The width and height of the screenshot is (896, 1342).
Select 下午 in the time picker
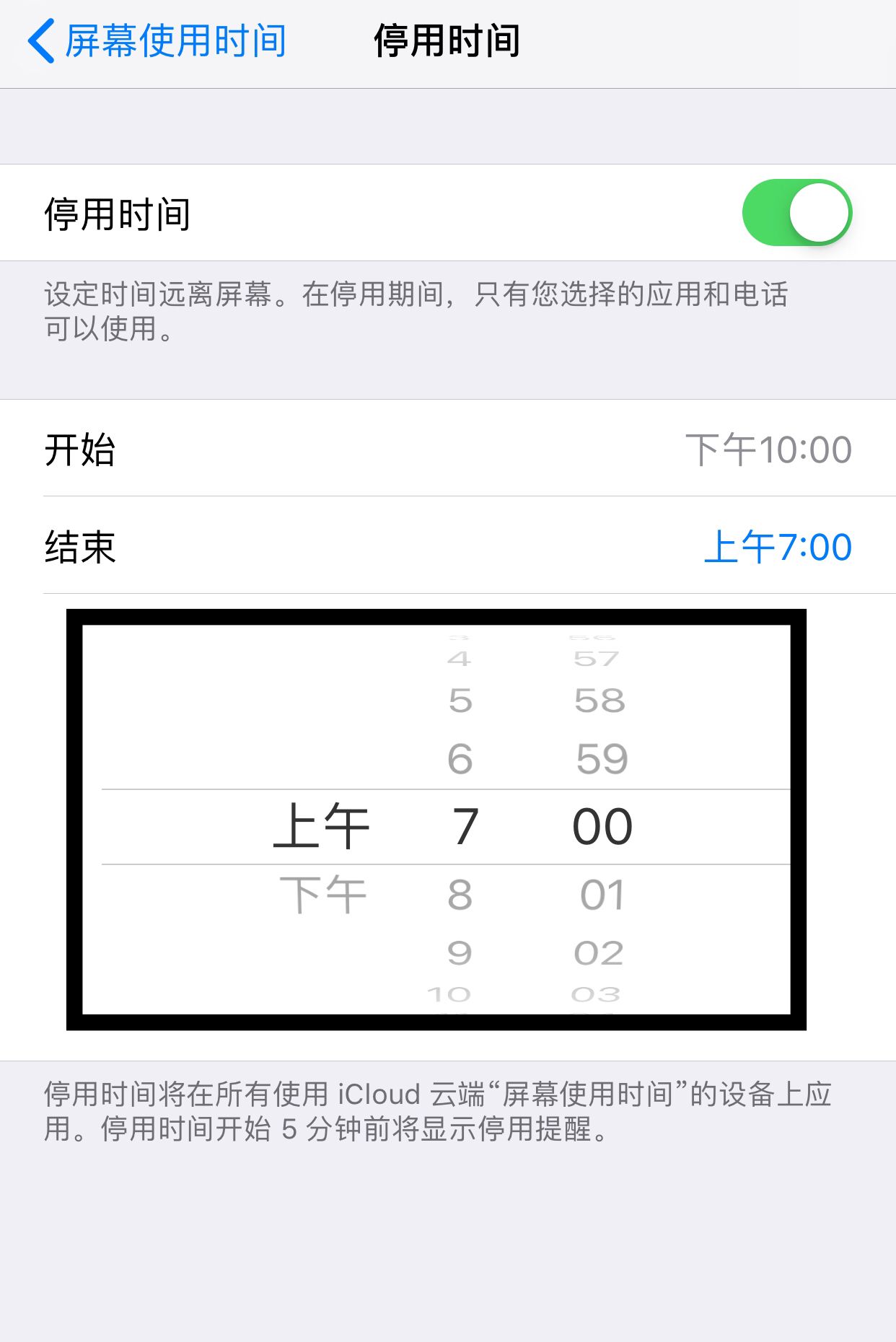coord(323,895)
